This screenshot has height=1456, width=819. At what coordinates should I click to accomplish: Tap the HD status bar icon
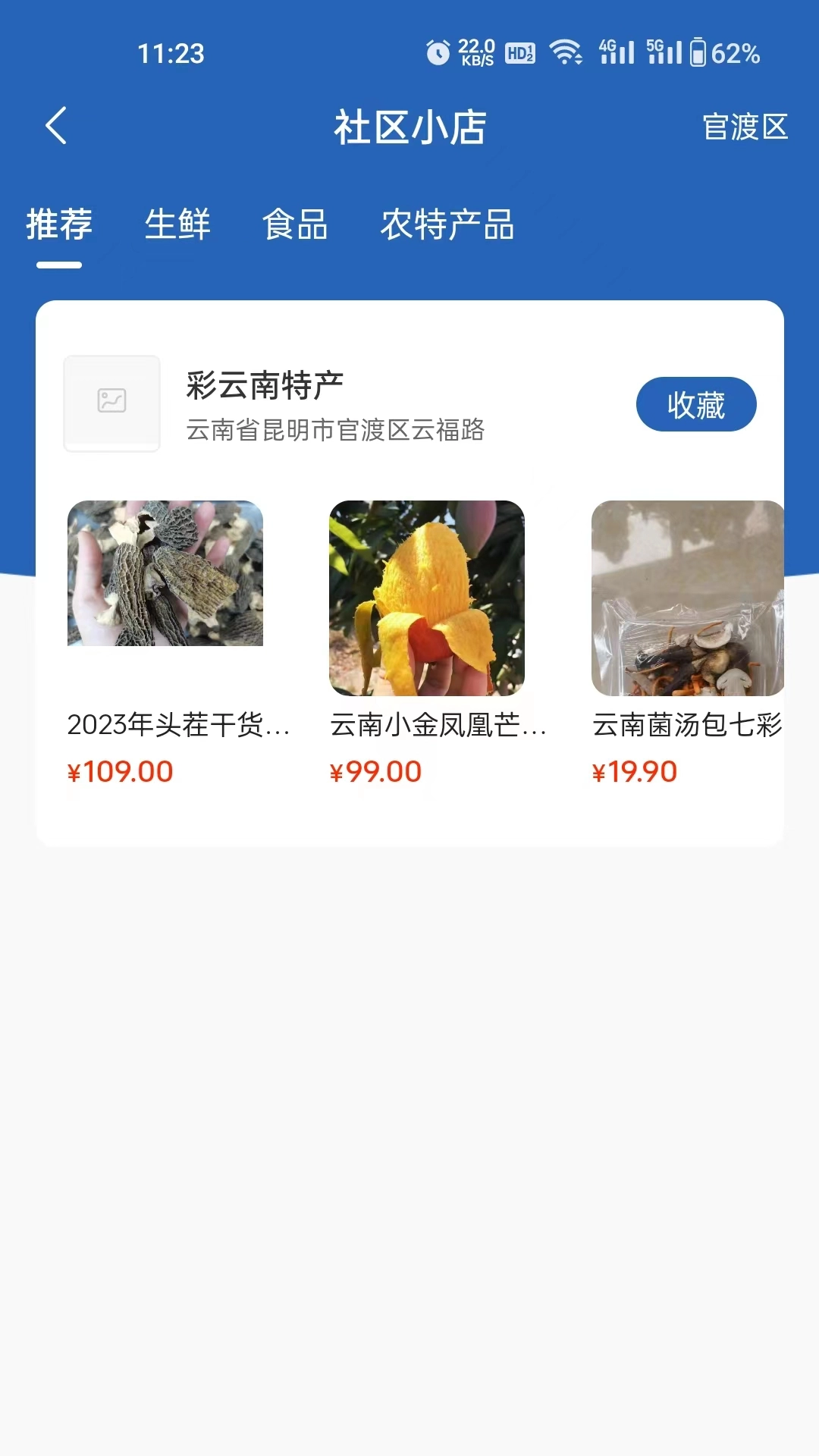(520, 53)
